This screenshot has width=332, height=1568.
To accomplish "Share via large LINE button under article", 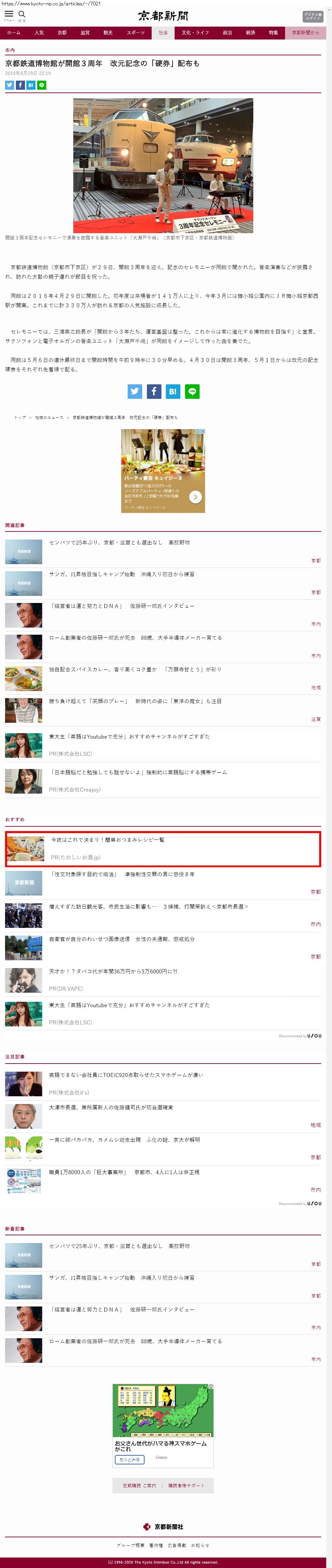I will coord(192,391).
